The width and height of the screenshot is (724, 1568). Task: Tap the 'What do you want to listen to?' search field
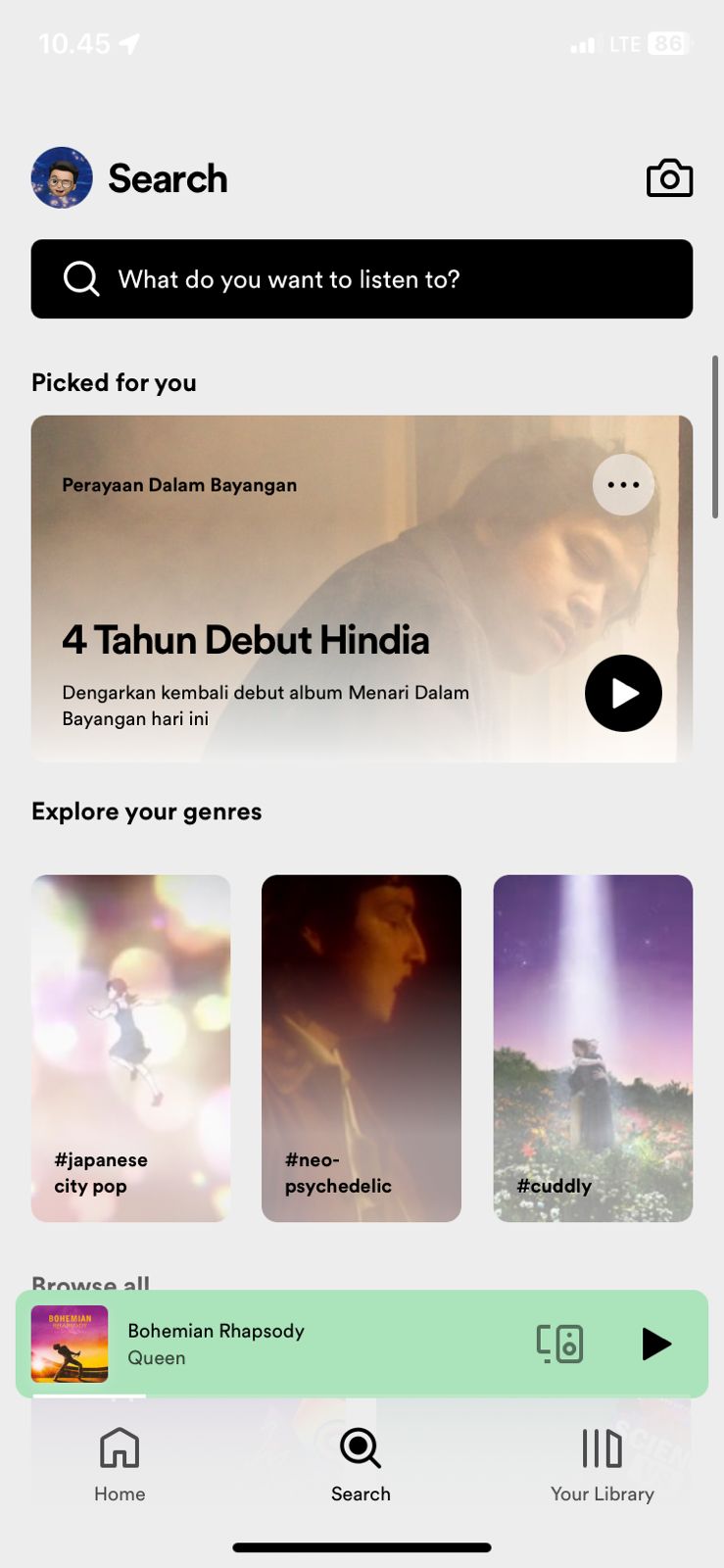(x=362, y=279)
